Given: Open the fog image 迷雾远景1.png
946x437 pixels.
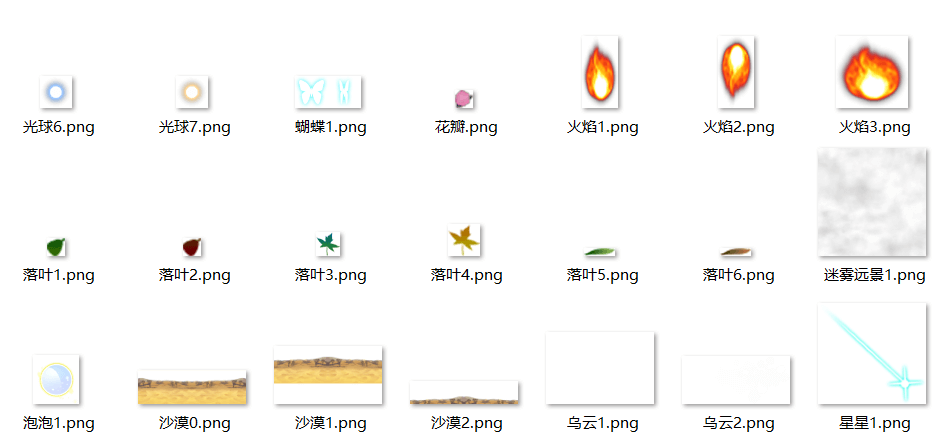Looking at the screenshot, I should pyautogui.click(x=872, y=202).
